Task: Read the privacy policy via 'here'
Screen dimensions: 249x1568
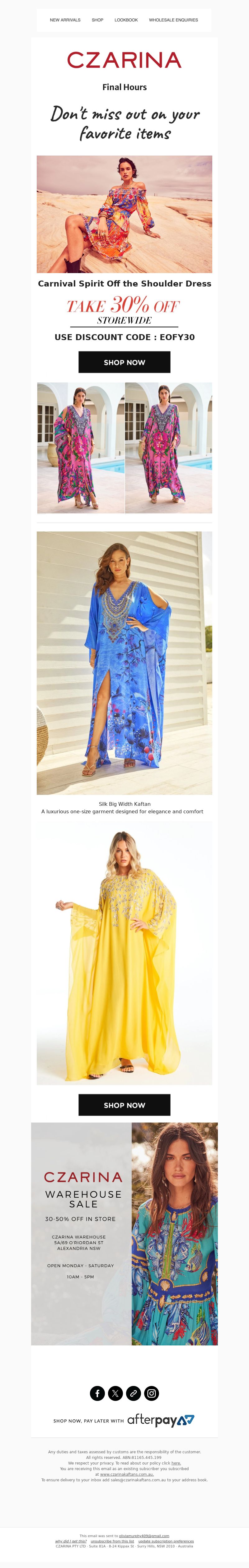Action: 176,1463
